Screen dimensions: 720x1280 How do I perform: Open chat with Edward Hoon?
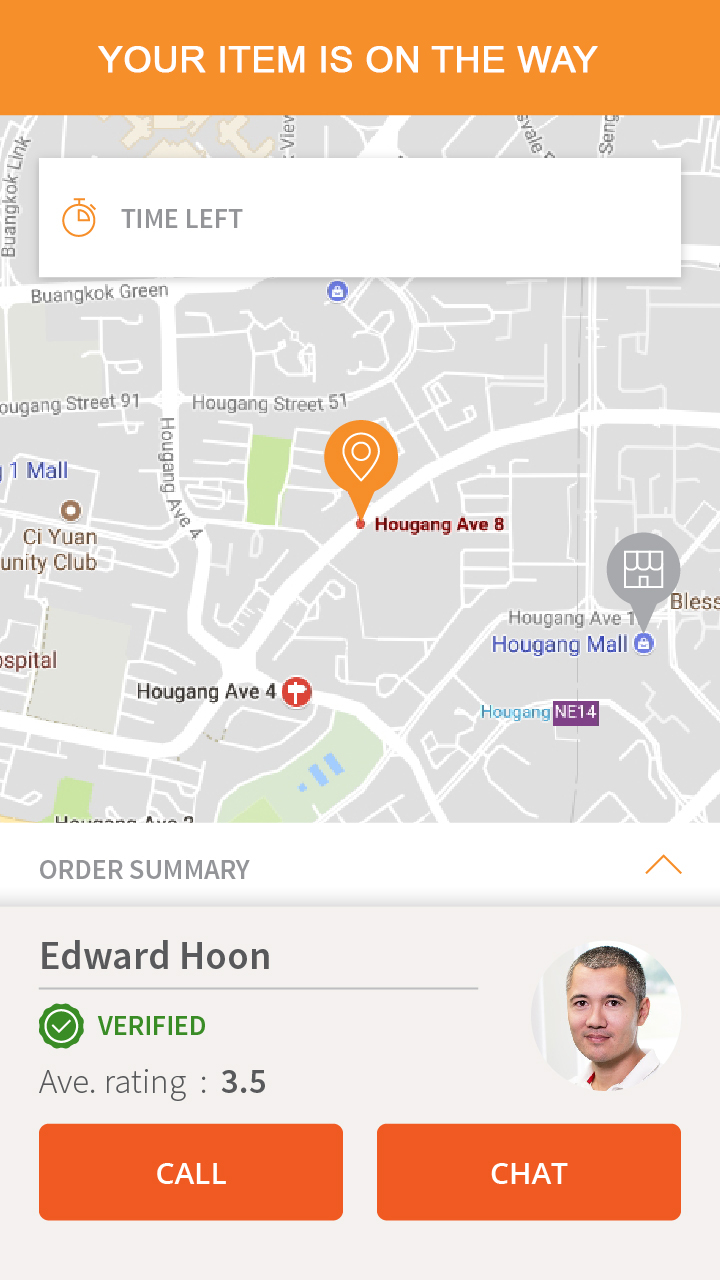tap(528, 1172)
